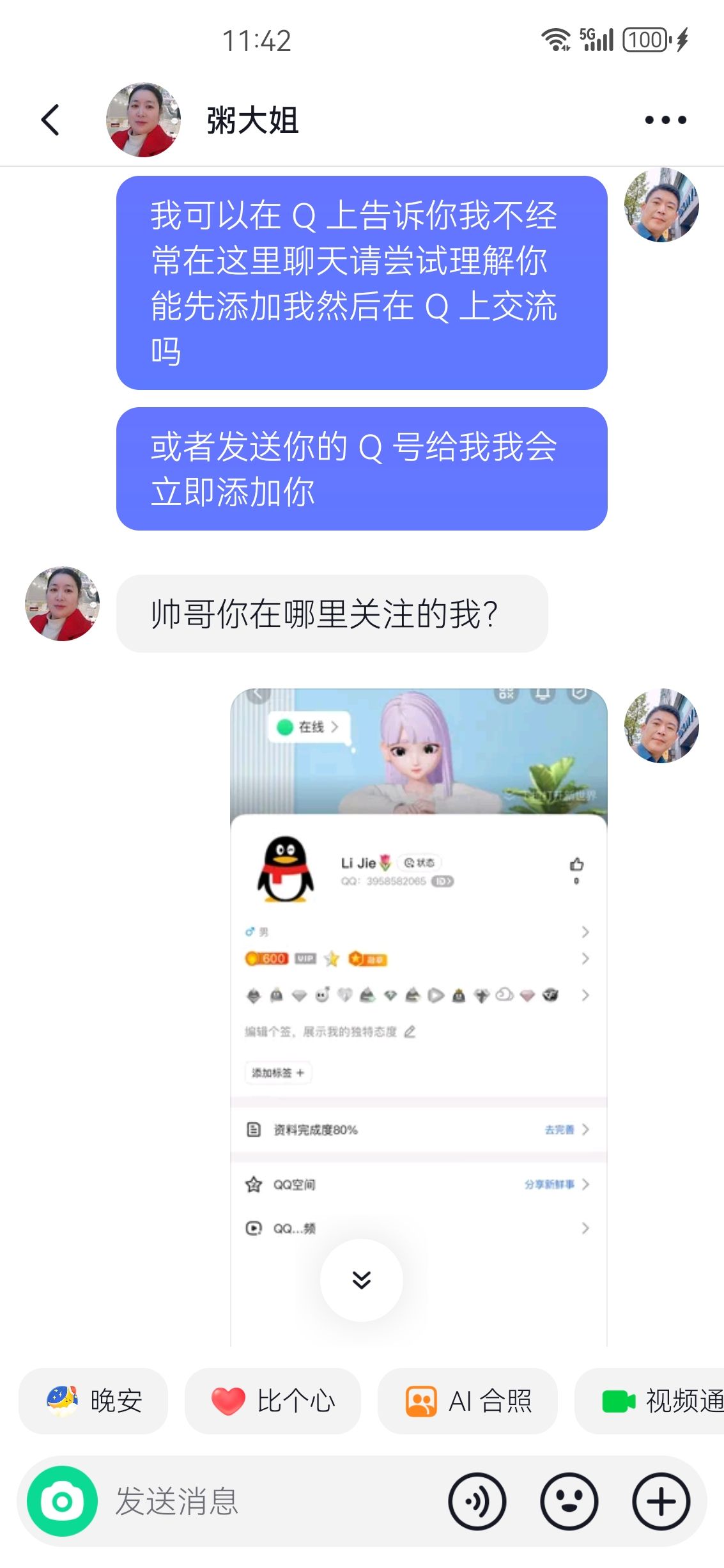Send the 比个心 quick reply

pos(273,1401)
